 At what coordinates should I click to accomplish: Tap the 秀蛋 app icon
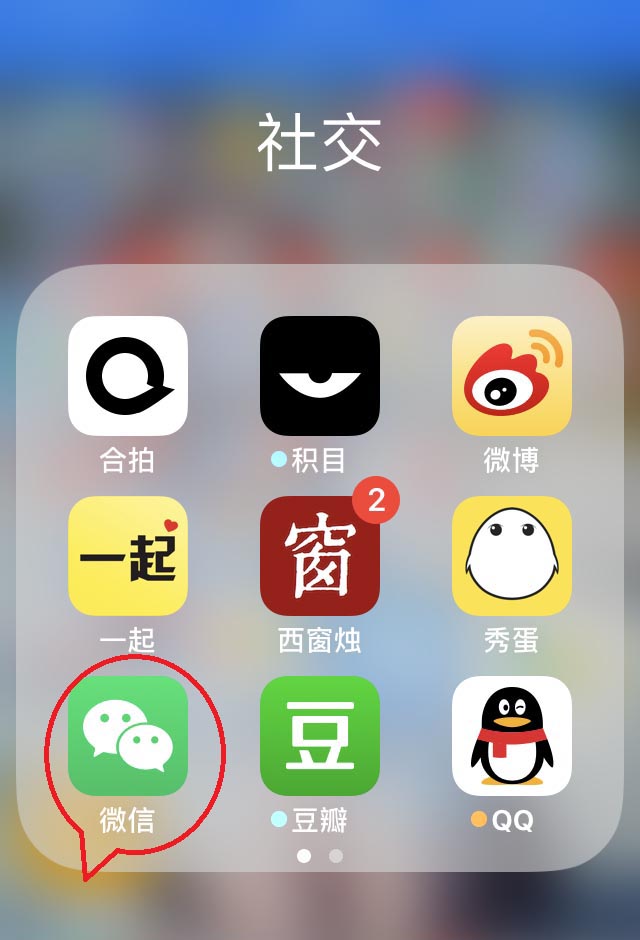(511, 555)
